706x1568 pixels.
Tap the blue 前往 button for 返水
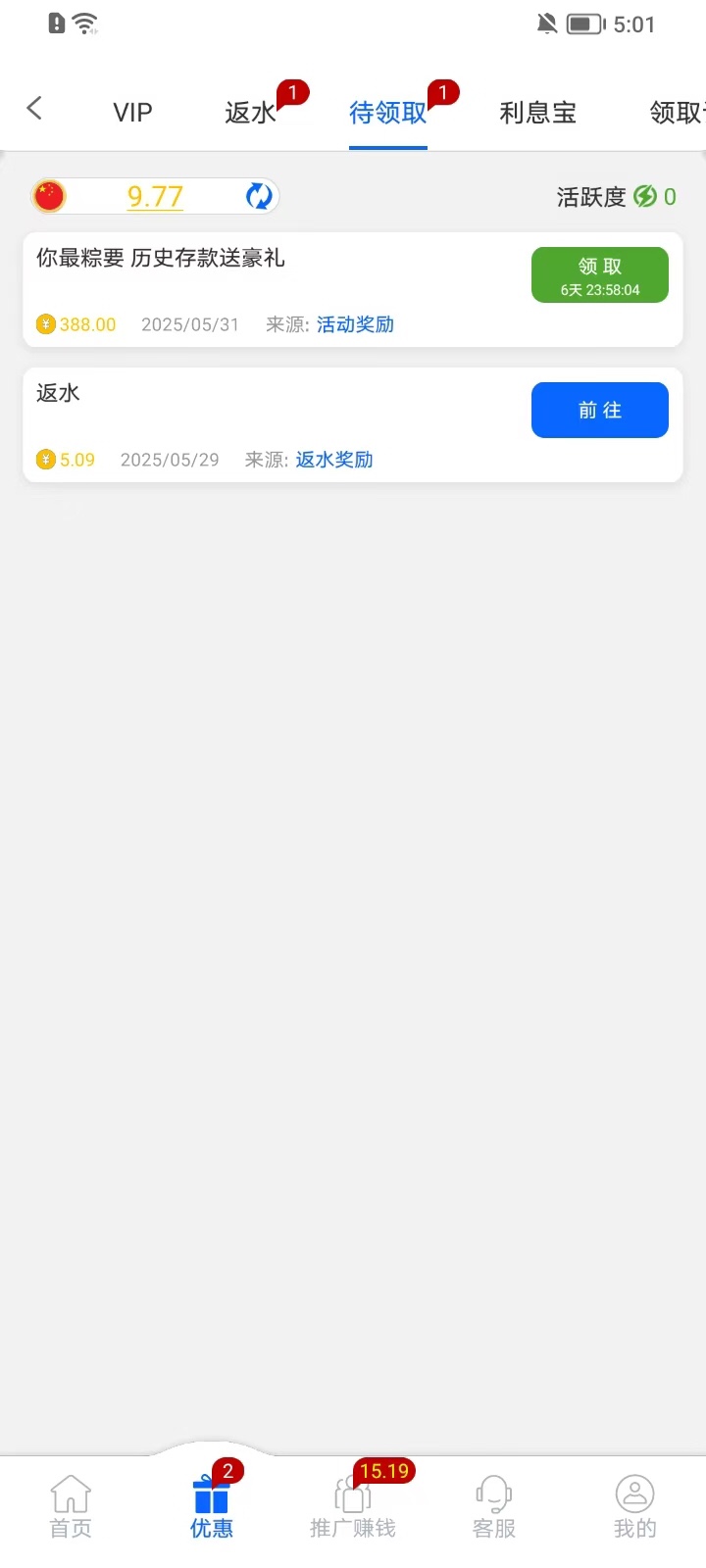(x=600, y=410)
